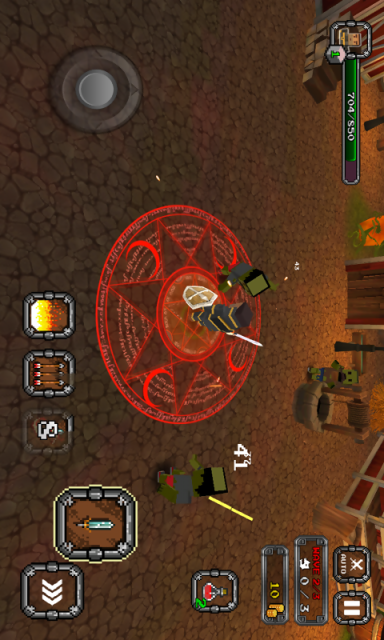Image resolution: width=384 pixels, height=640 pixels.
Task: Use the multi-arrow volley skill
Action: click(49, 373)
